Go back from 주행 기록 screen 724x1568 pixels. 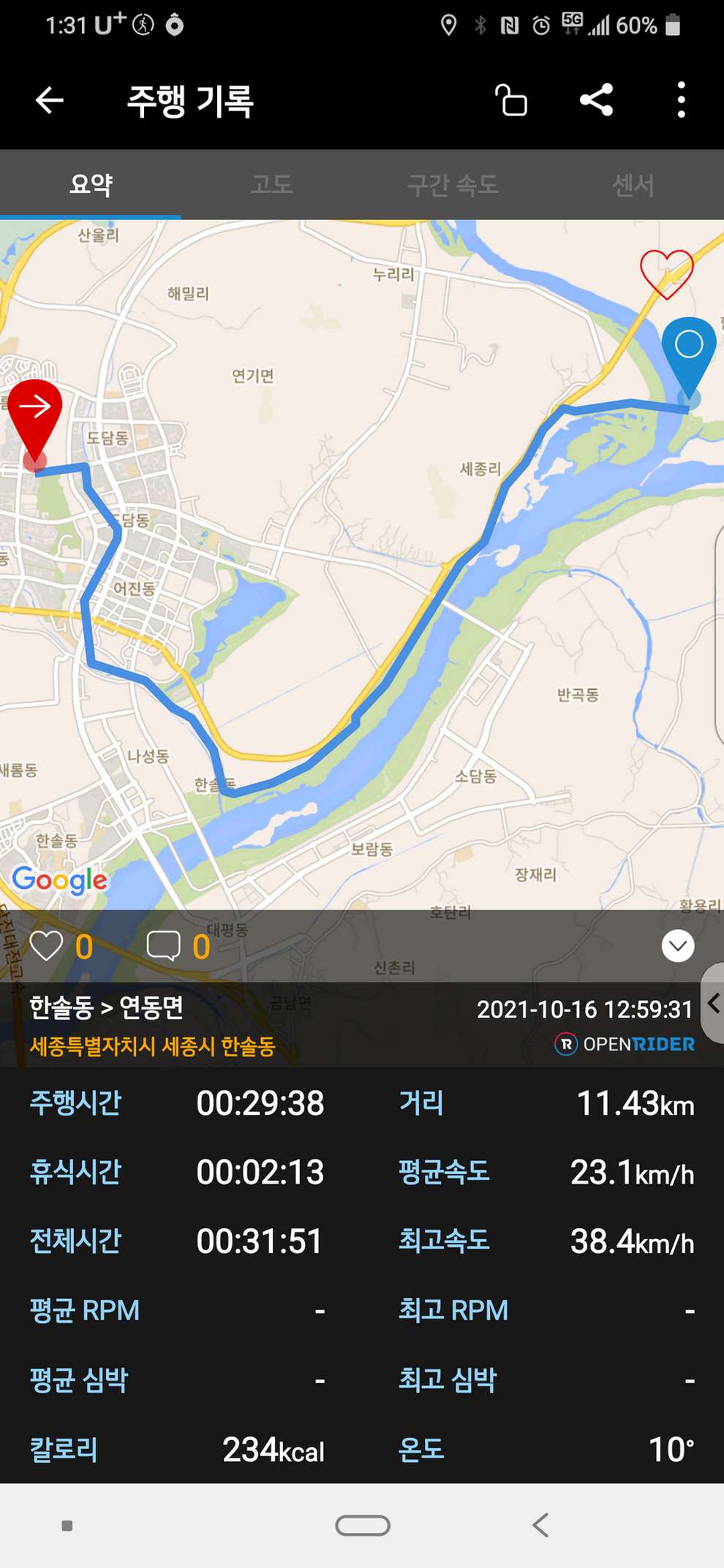50,100
